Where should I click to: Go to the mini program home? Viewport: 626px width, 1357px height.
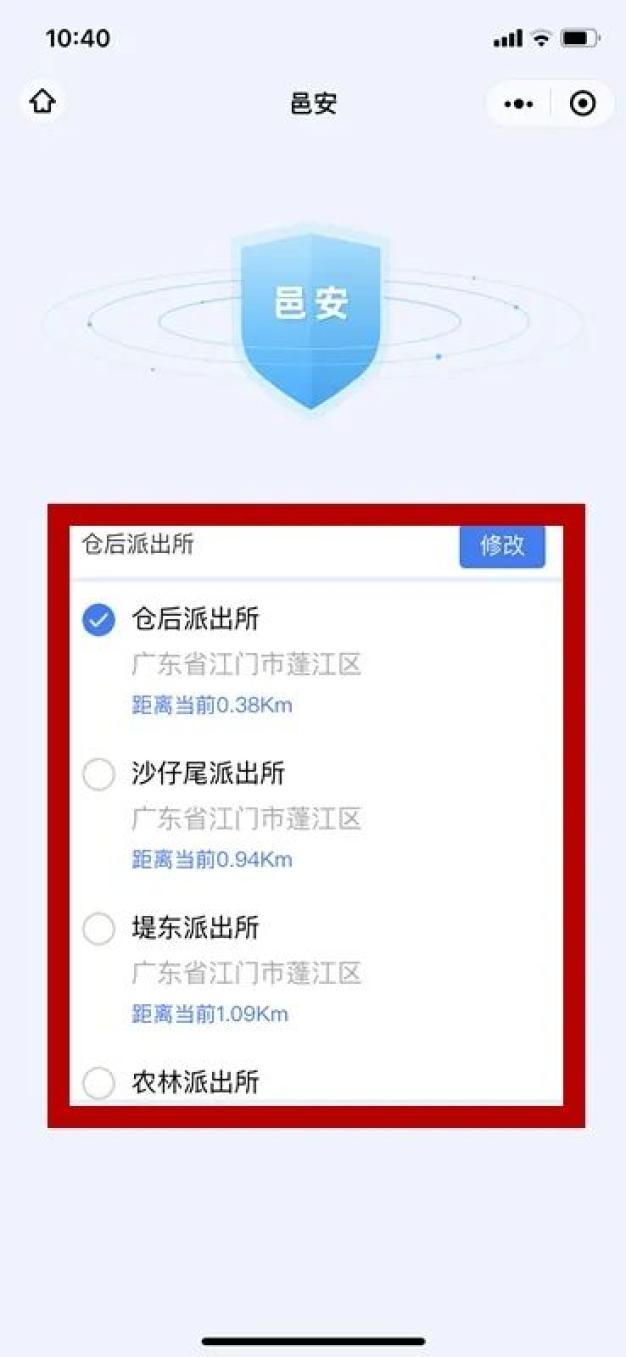43,103
